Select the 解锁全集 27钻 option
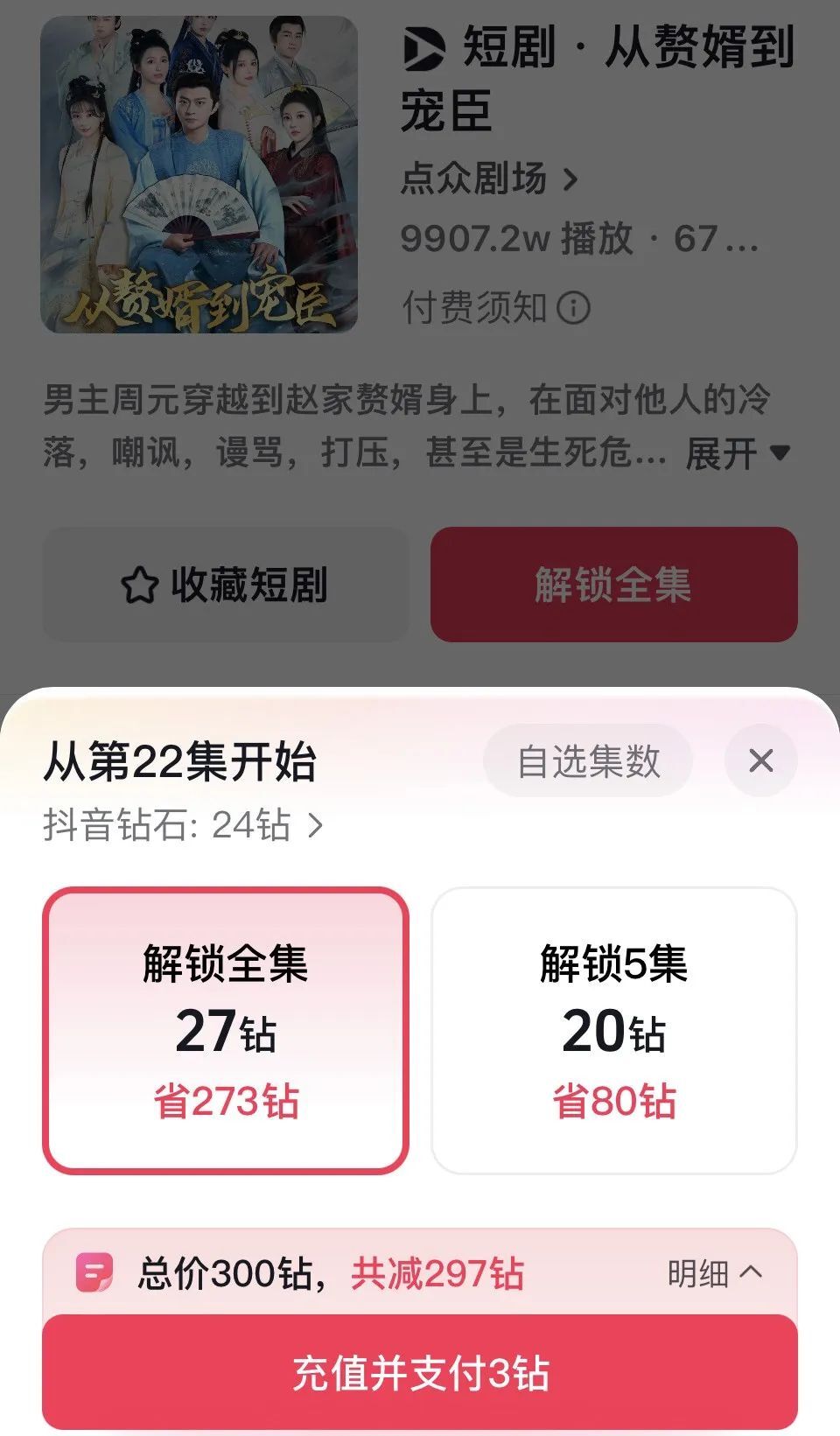 coord(226,1029)
